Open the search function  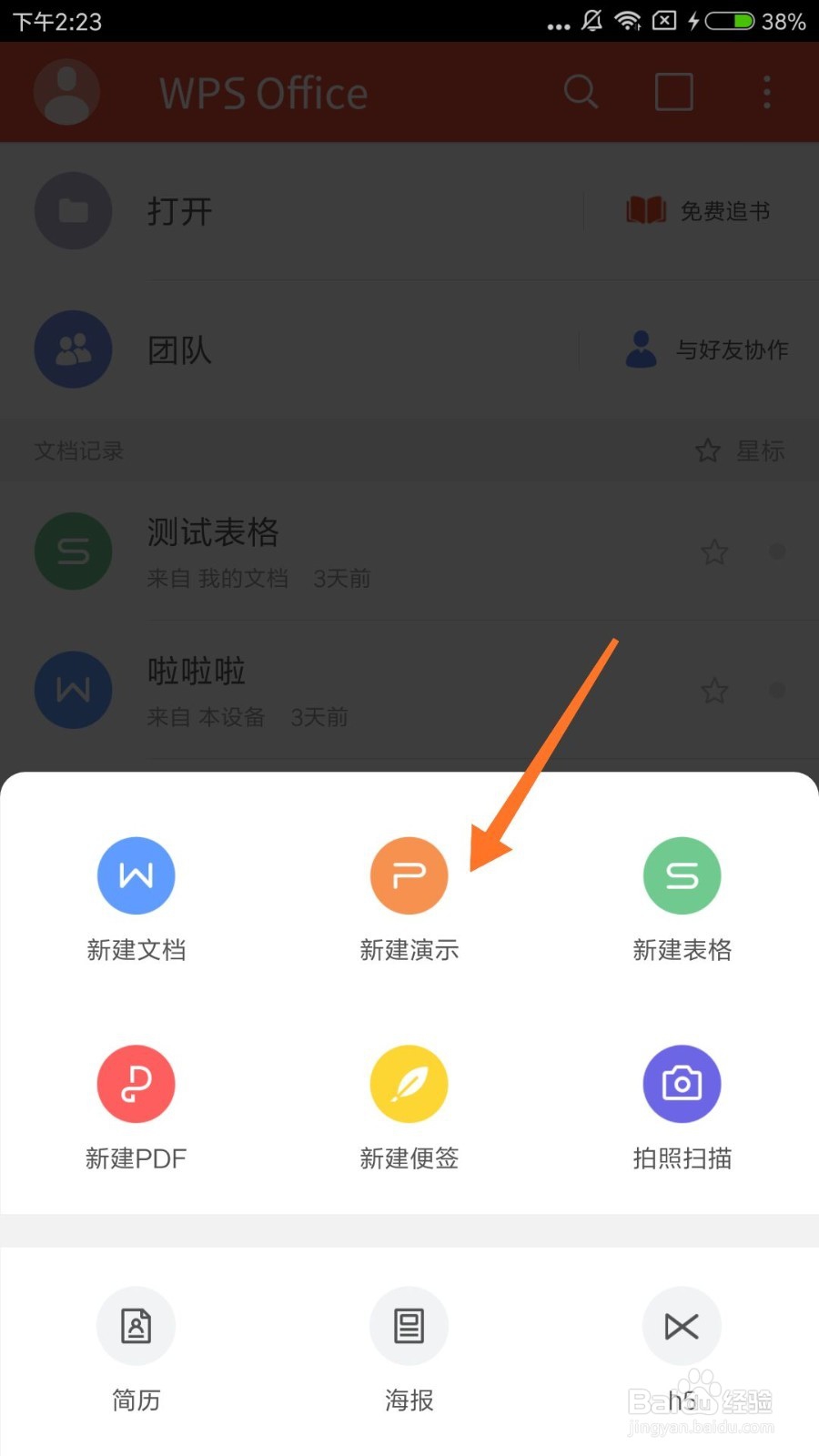[581, 91]
